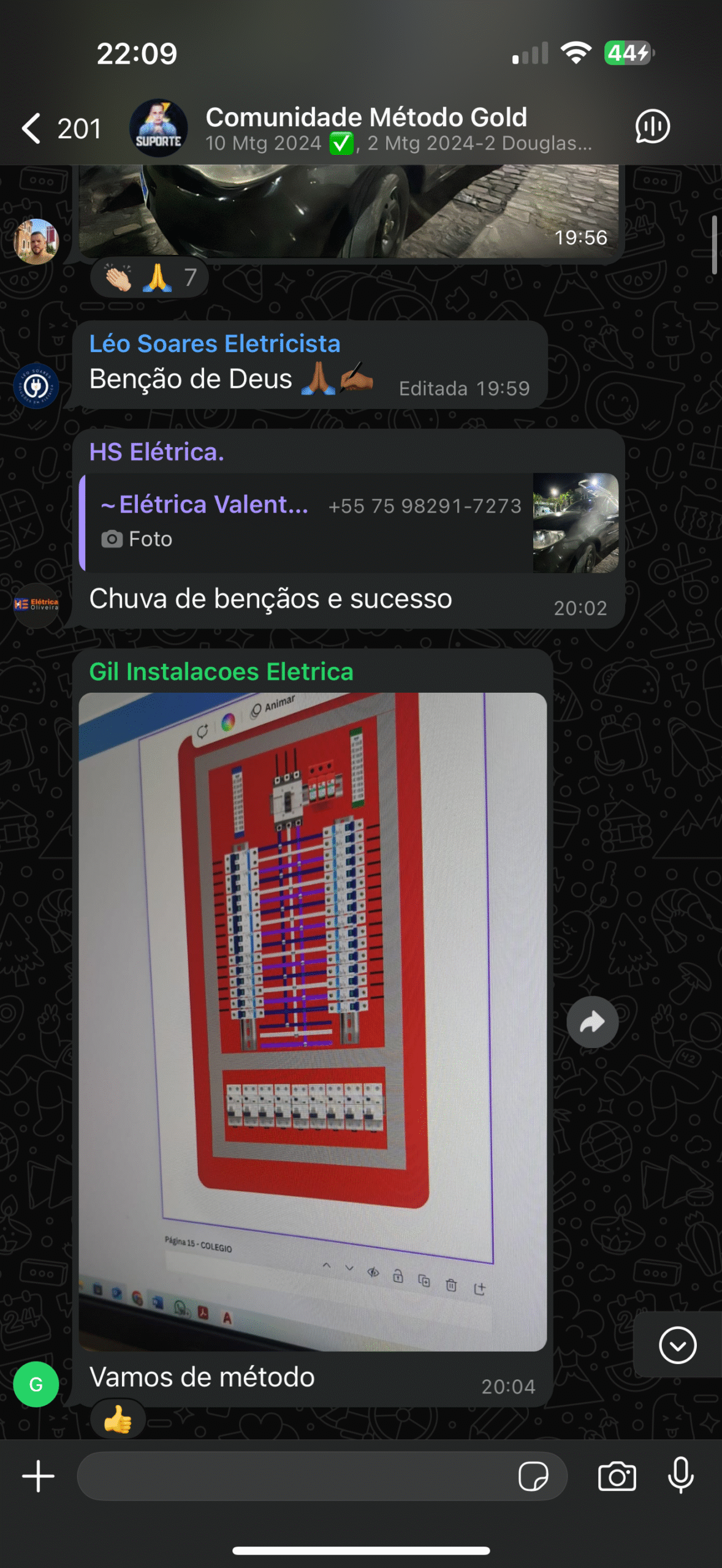This screenshot has height=1568, width=722.
Task: Go back to the chats list
Action: click(x=32, y=128)
